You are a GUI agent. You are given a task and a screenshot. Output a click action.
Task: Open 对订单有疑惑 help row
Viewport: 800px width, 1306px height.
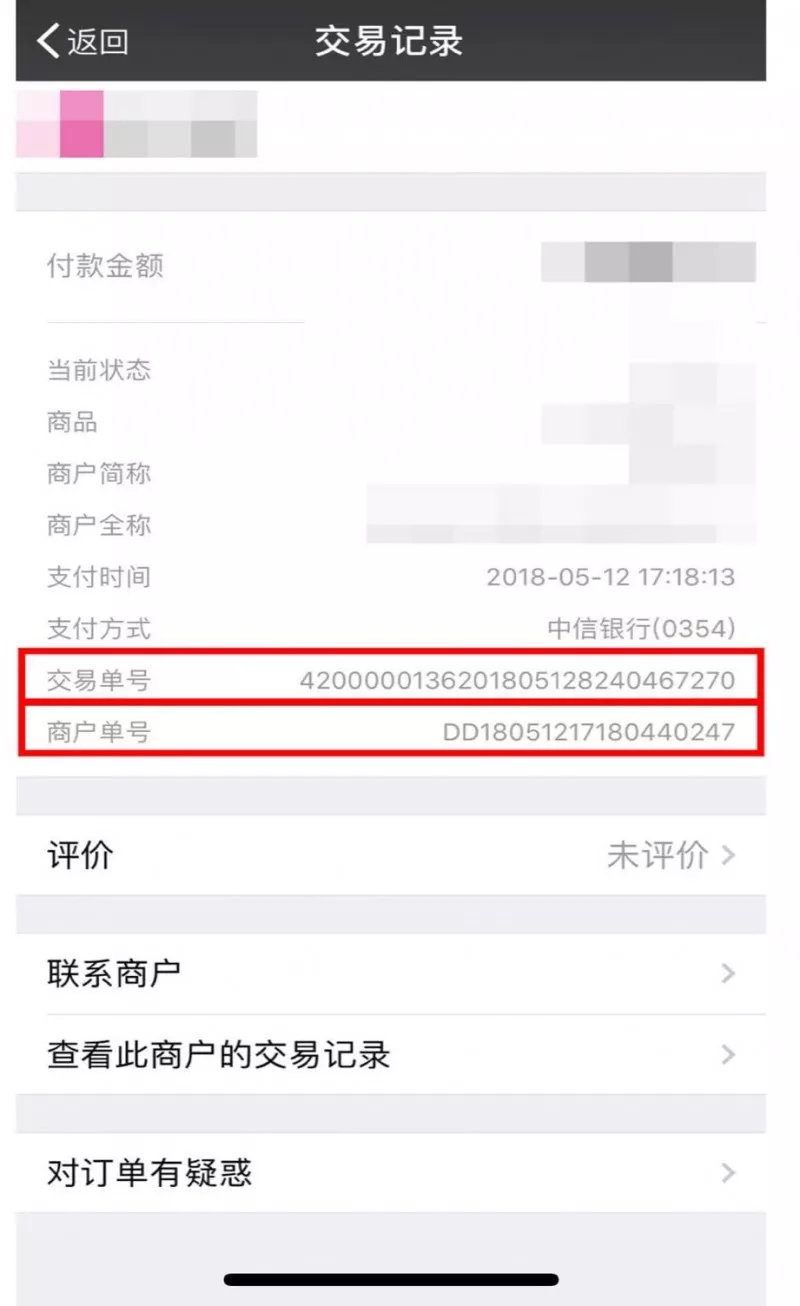click(x=391, y=1173)
